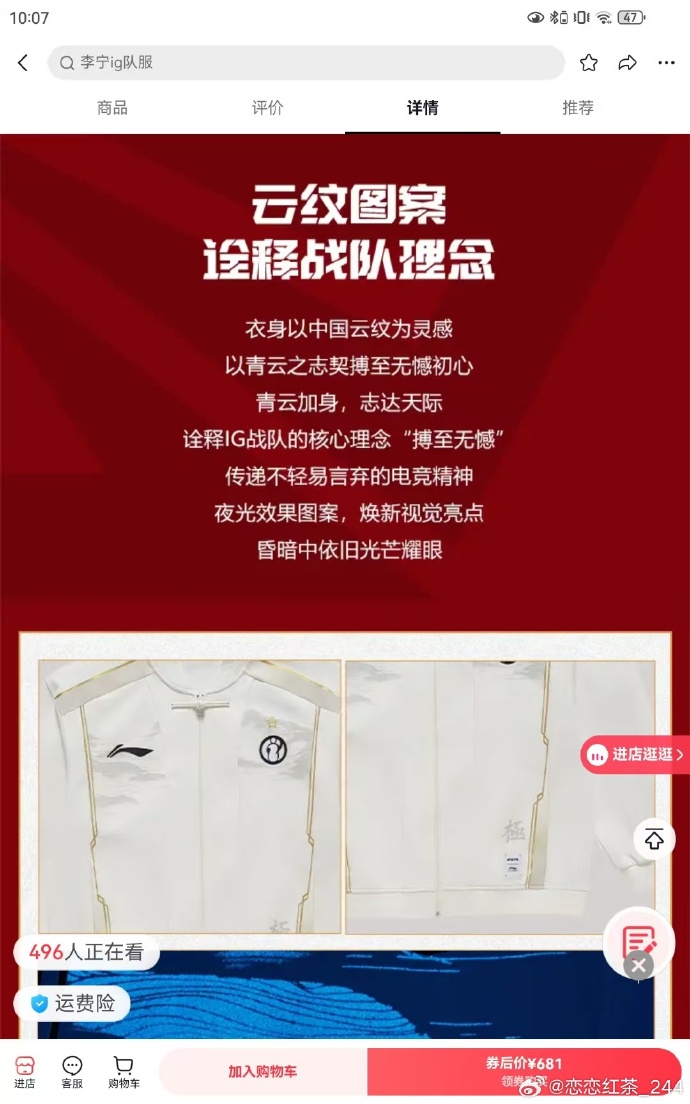
Task: Enter the store via 进店
Action: (25, 1073)
